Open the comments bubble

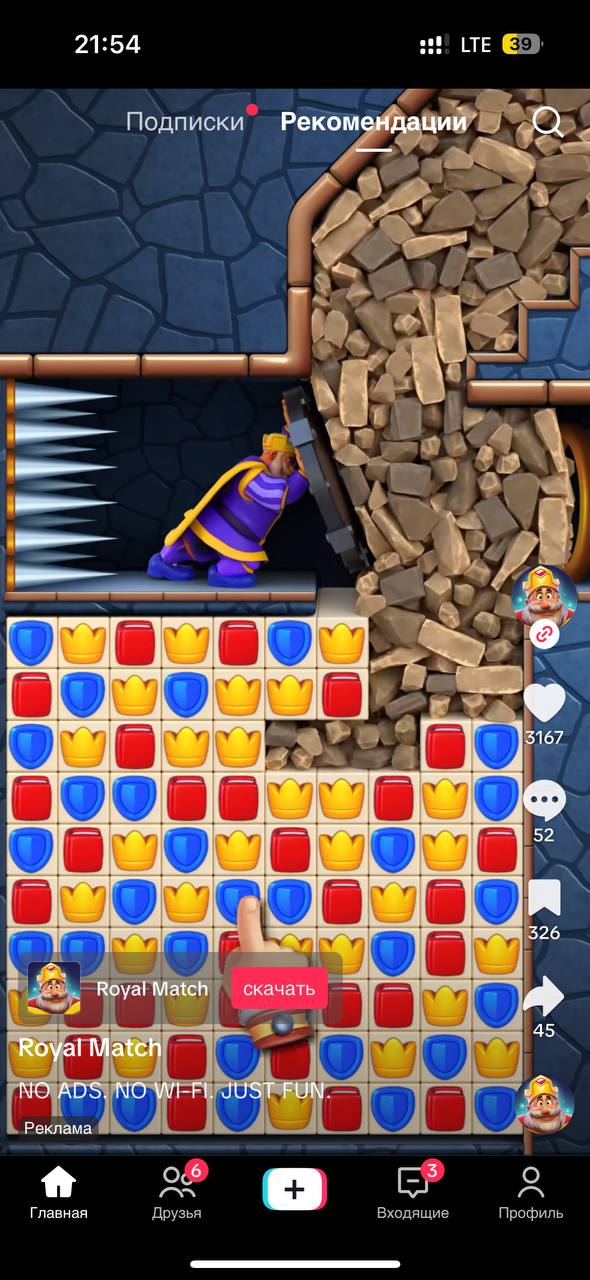[544, 800]
